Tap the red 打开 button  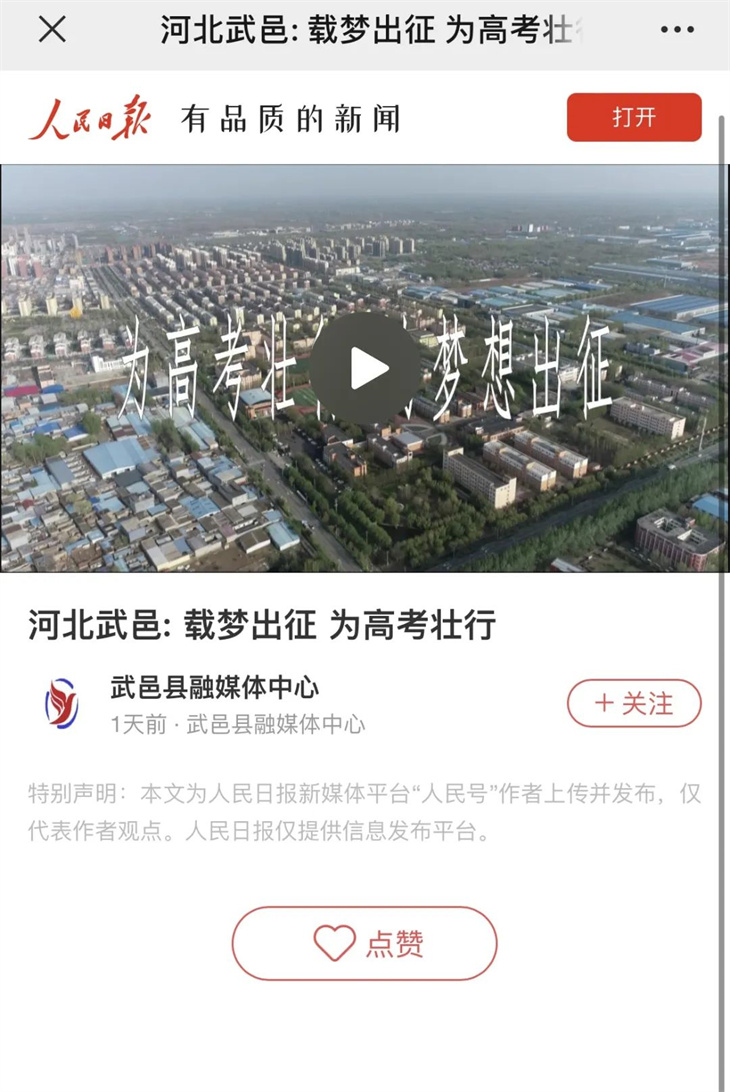(634, 117)
